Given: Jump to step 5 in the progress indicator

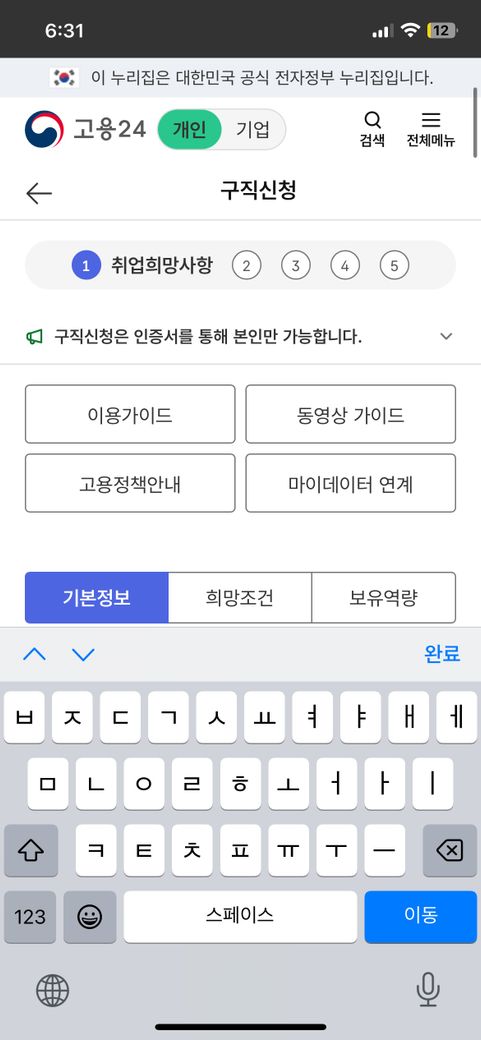Looking at the screenshot, I should click(394, 266).
